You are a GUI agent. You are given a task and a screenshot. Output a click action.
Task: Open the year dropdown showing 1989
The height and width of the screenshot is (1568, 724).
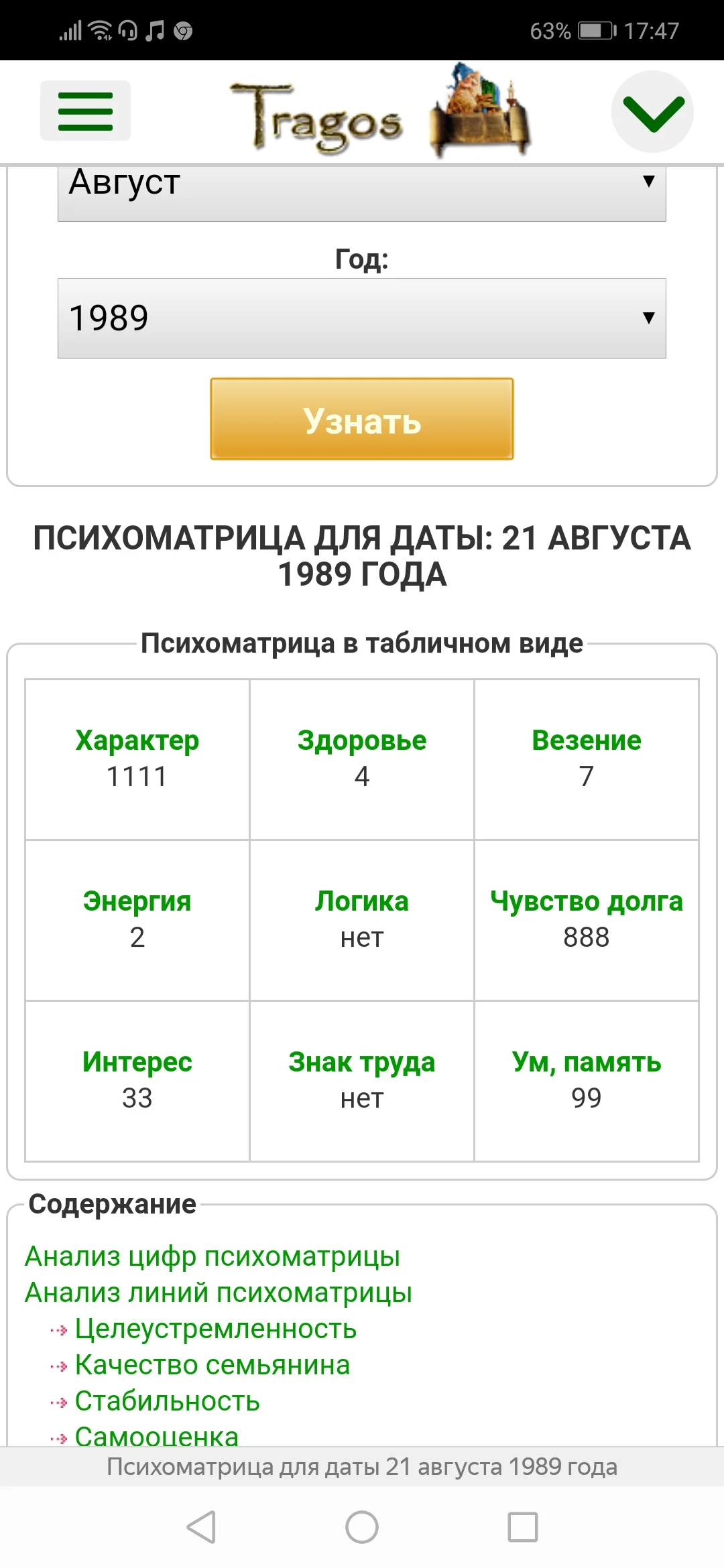pyautogui.click(x=362, y=317)
